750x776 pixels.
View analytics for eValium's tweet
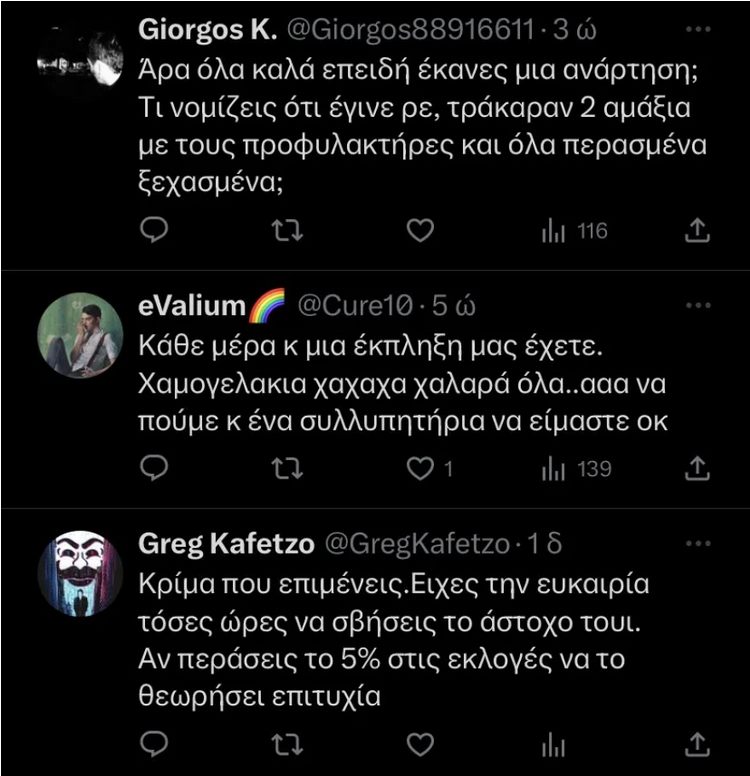tap(575, 468)
